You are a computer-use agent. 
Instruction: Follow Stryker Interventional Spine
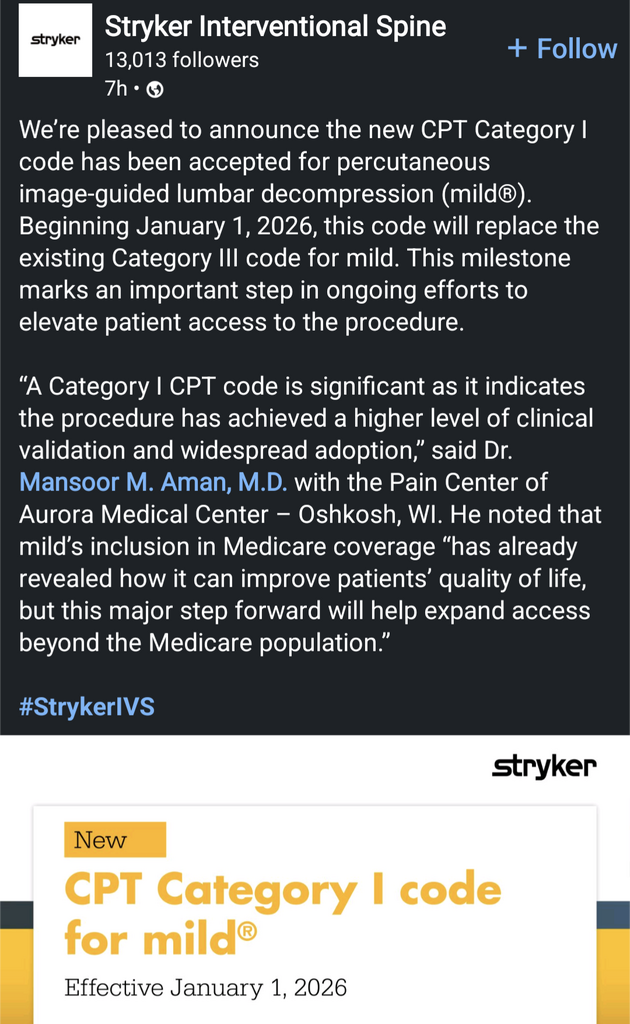coord(562,48)
